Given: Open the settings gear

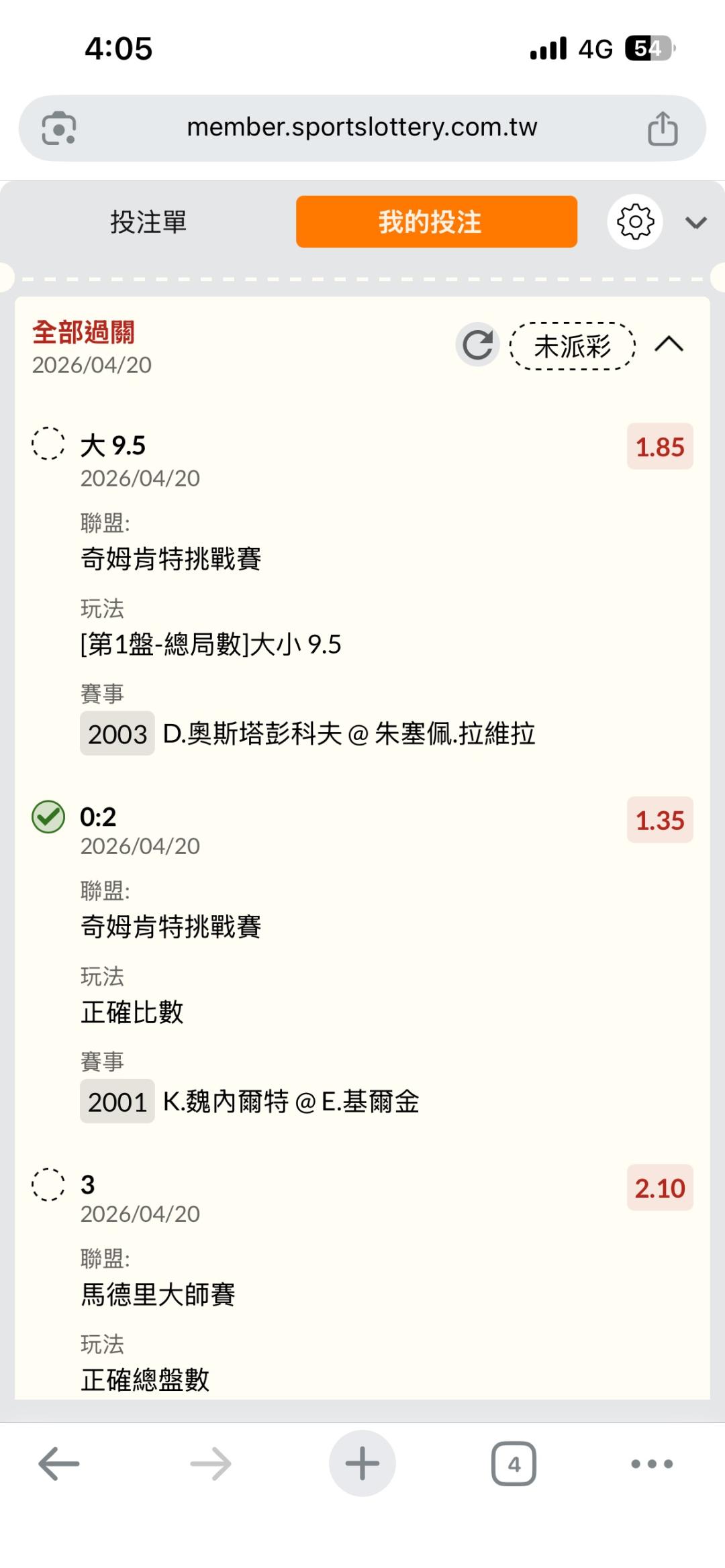Looking at the screenshot, I should pyautogui.click(x=635, y=222).
